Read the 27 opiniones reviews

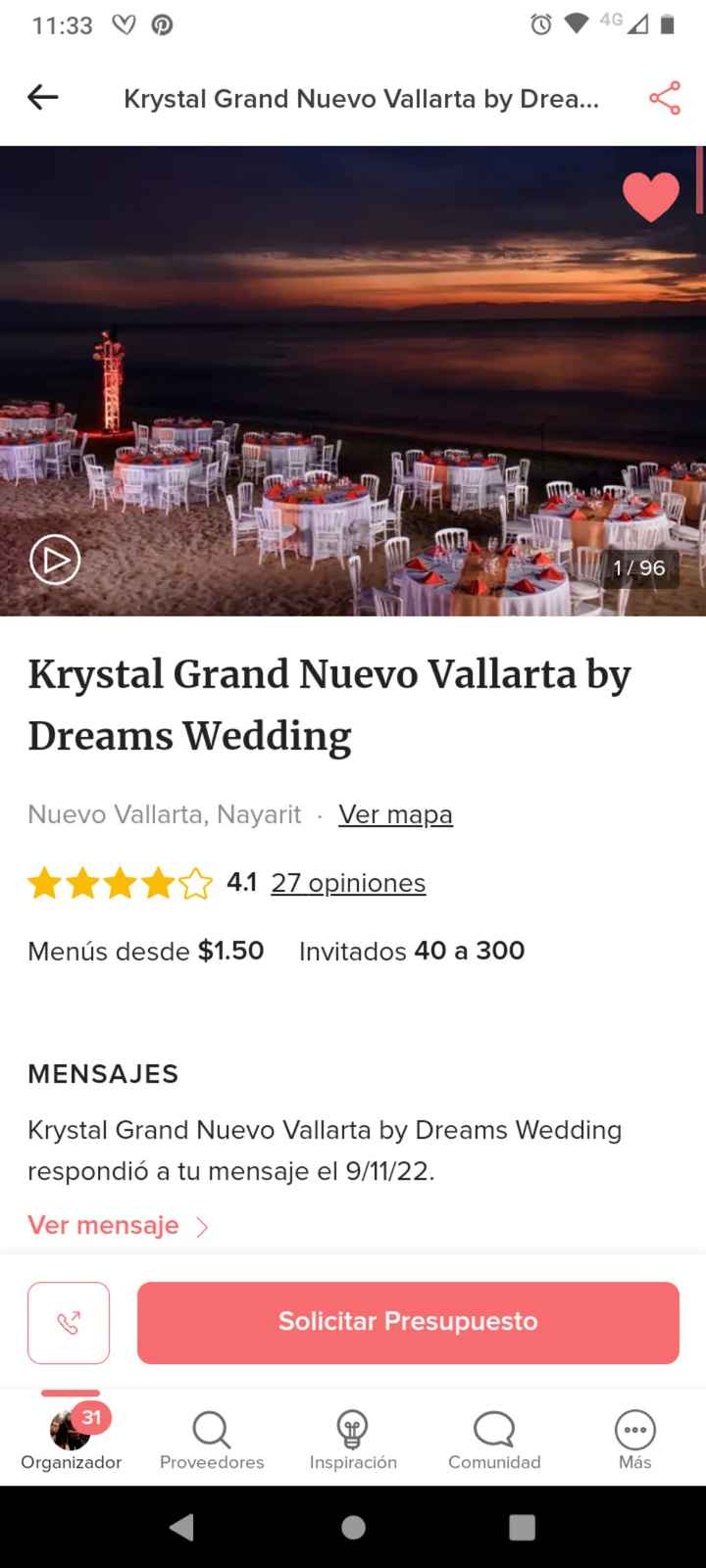(348, 883)
